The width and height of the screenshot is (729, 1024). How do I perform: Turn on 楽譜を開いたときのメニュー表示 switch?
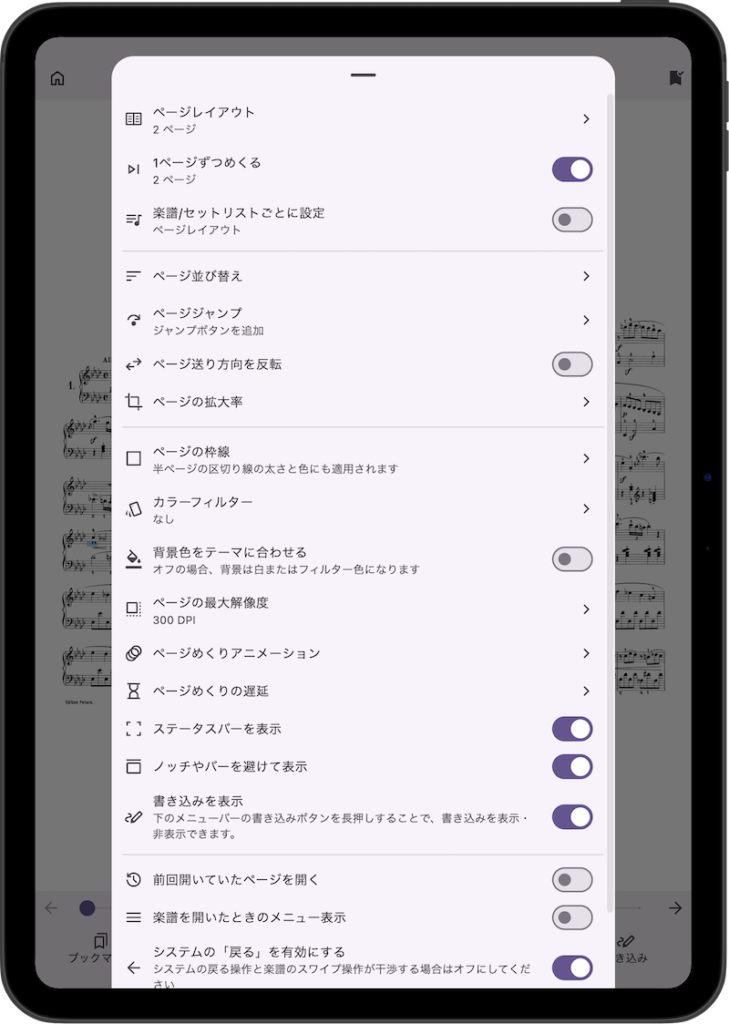(x=572, y=917)
